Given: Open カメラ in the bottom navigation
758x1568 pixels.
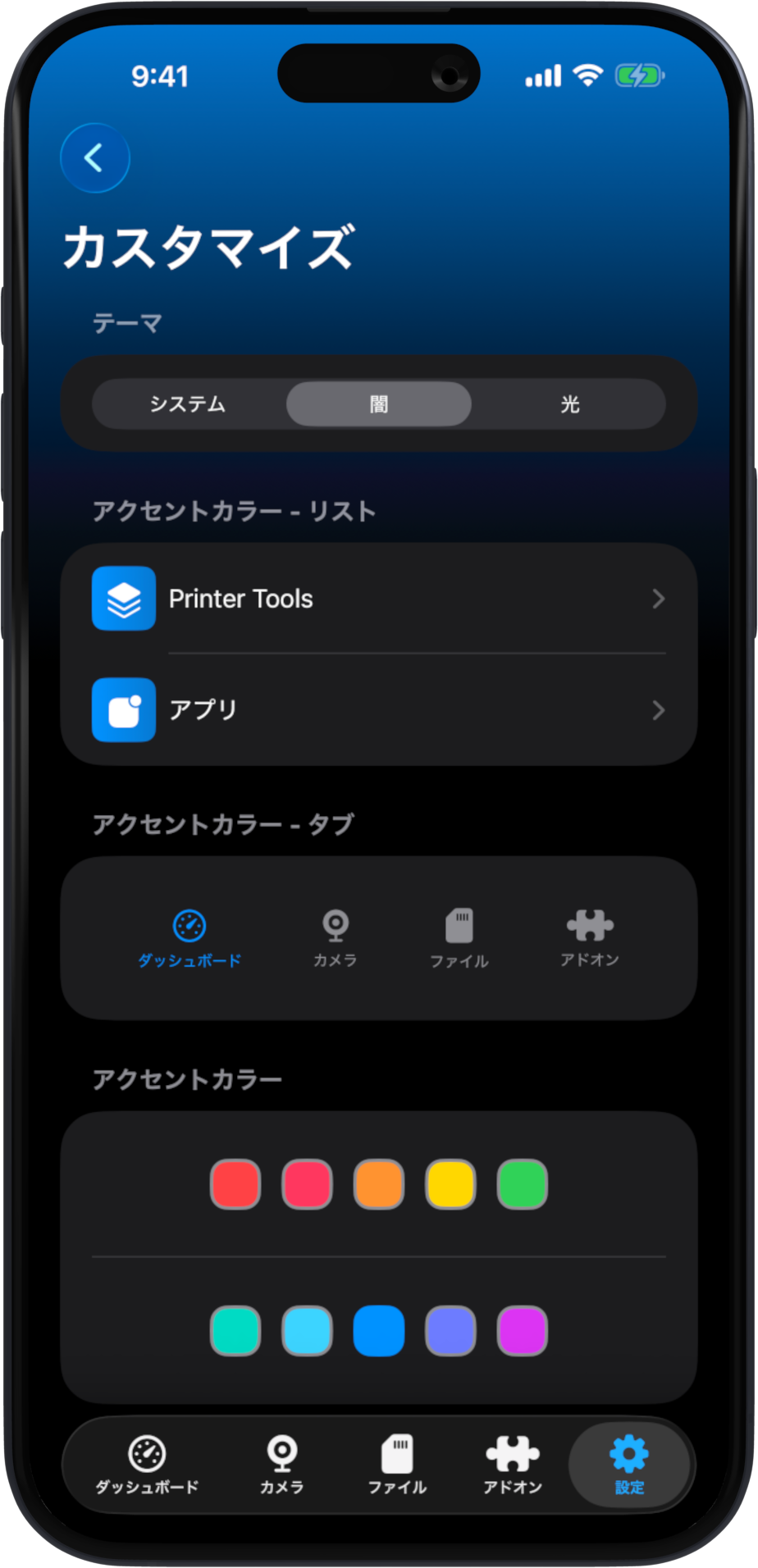Looking at the screenshot, I should (x=282, y=1465).
